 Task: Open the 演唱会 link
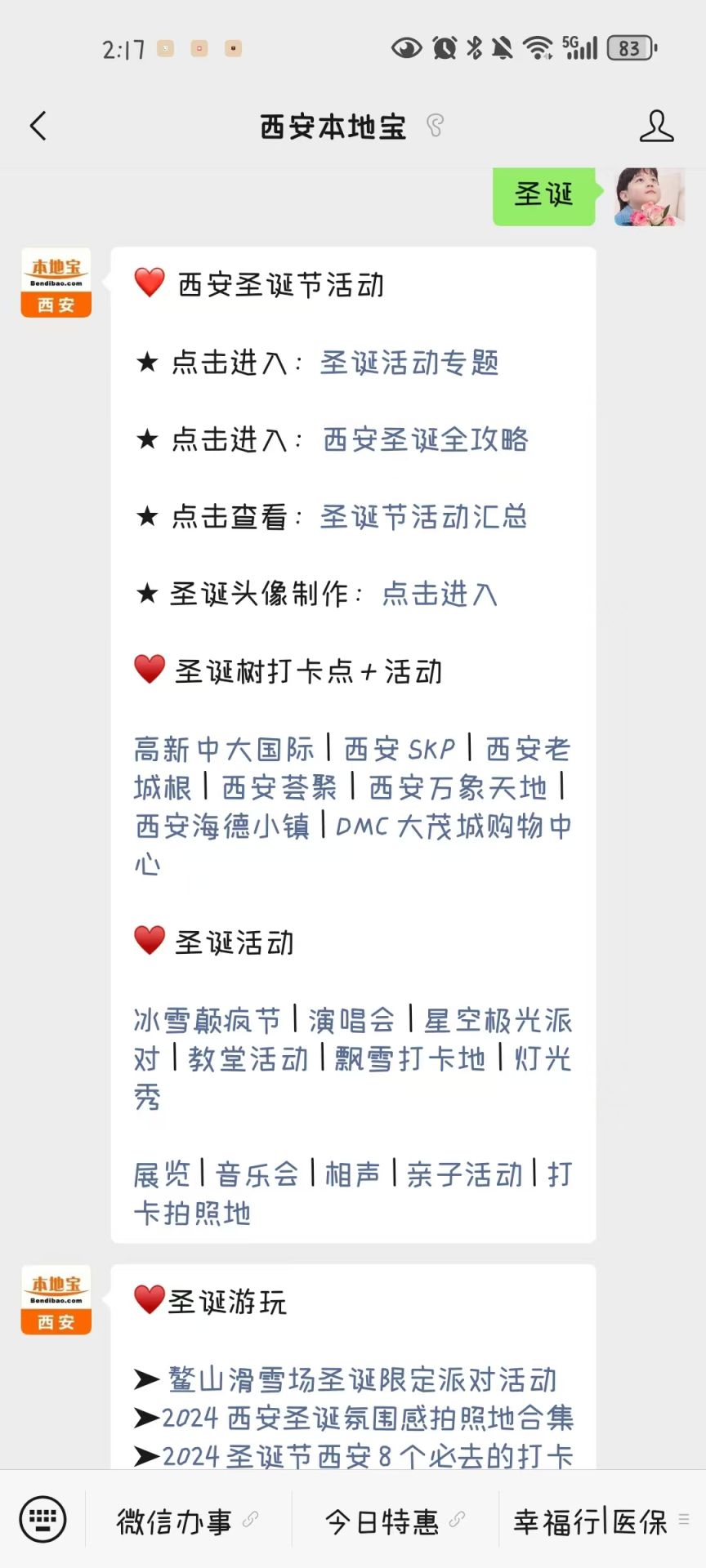tap(351, 1020)
